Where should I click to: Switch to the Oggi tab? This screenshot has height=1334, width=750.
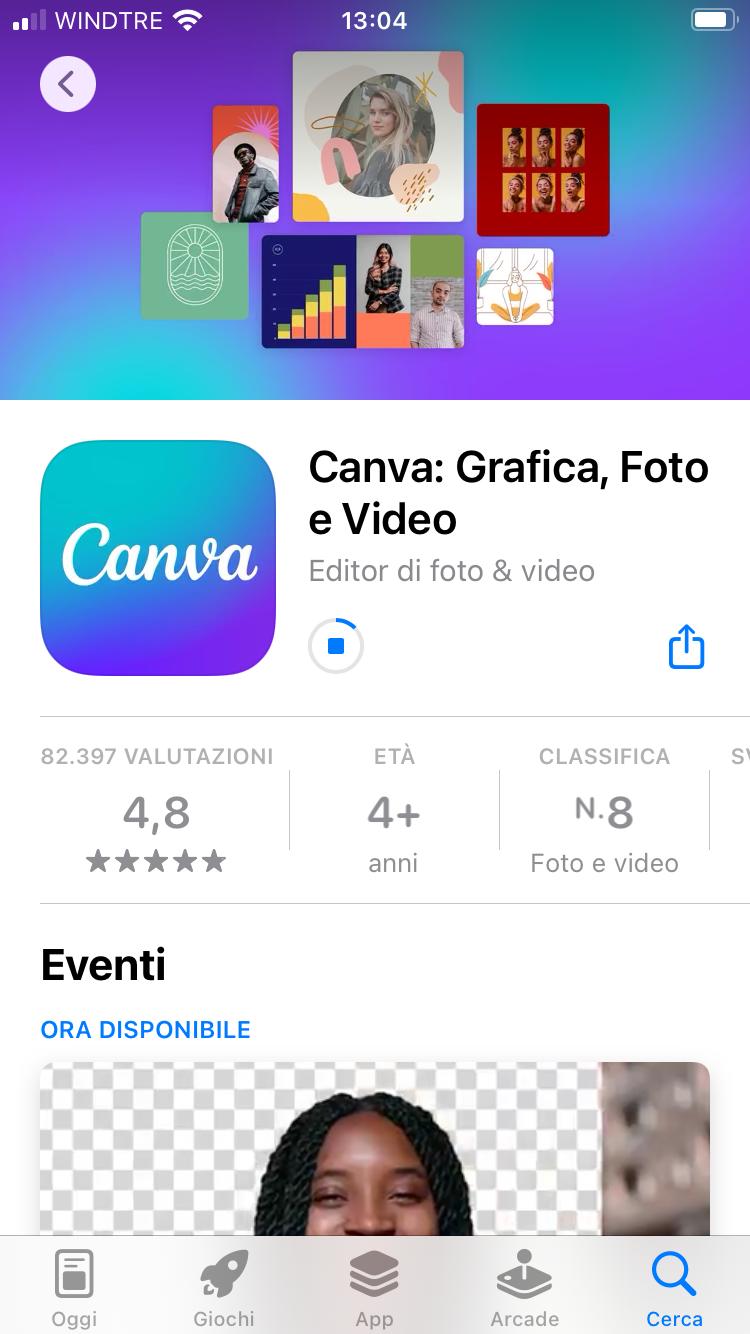point(74,1288)
